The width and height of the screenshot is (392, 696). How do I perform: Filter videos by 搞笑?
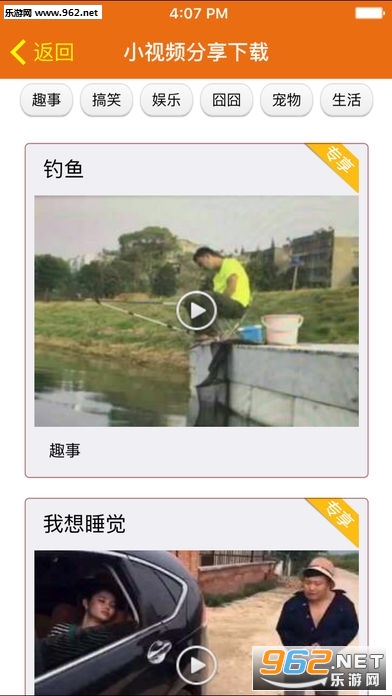107,100
